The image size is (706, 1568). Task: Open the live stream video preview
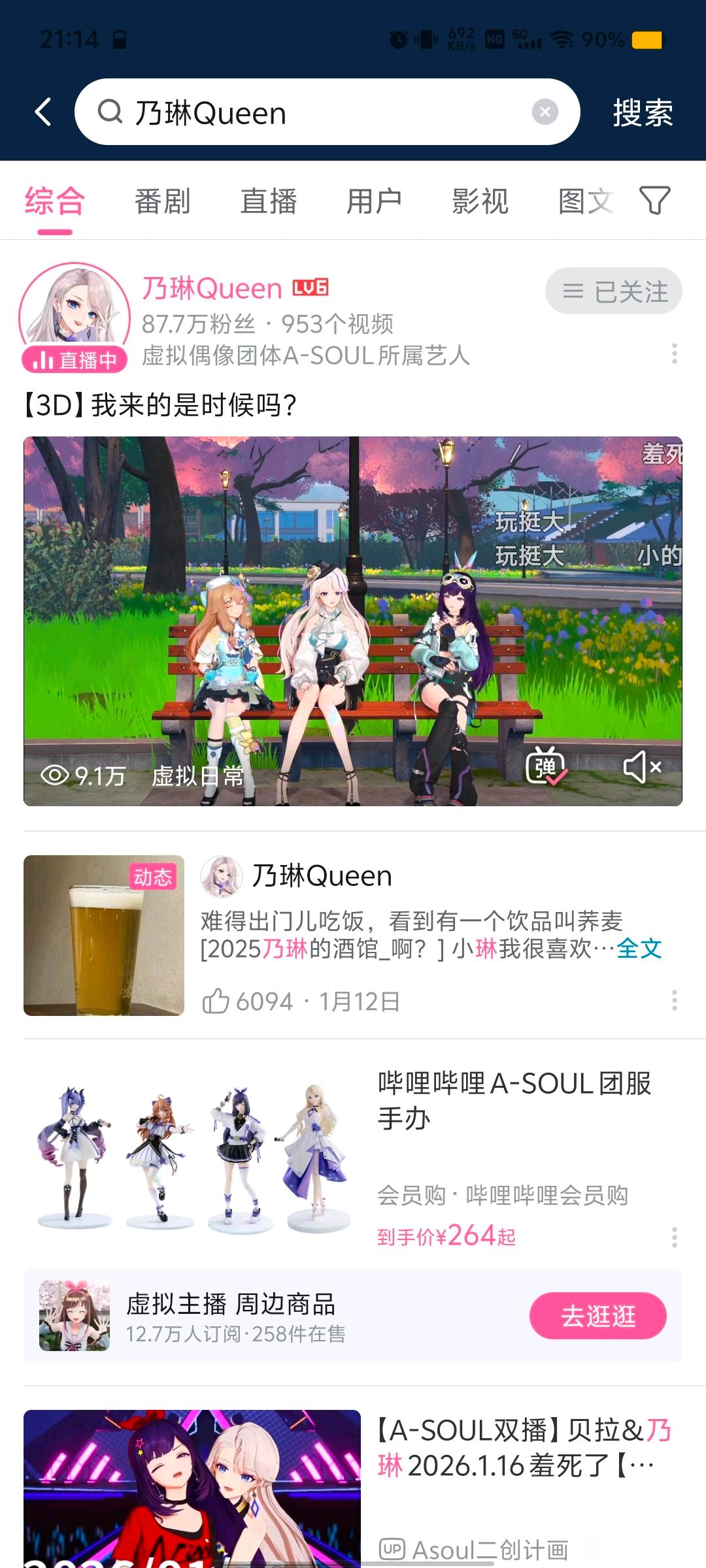353,621
